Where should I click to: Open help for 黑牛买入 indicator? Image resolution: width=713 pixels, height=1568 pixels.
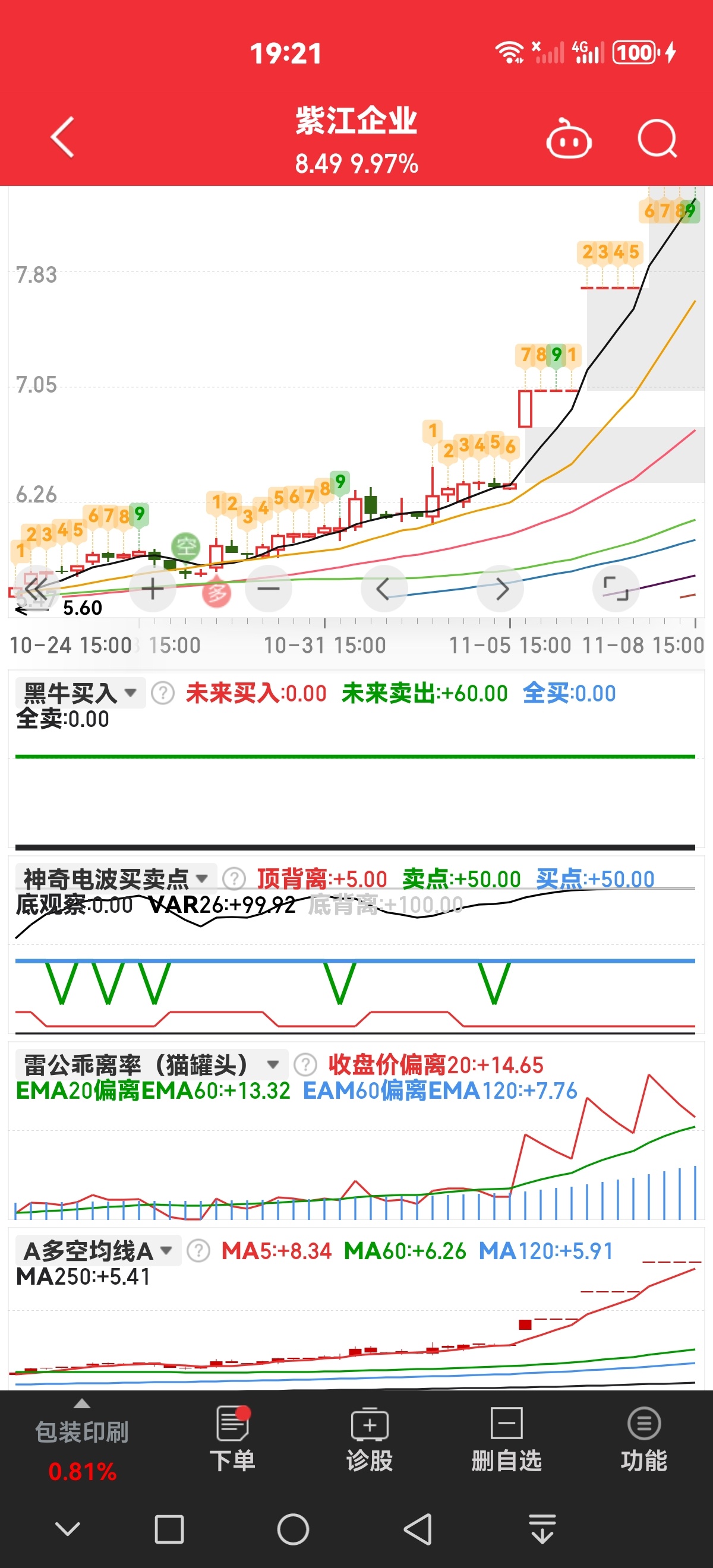click(163, 693)
